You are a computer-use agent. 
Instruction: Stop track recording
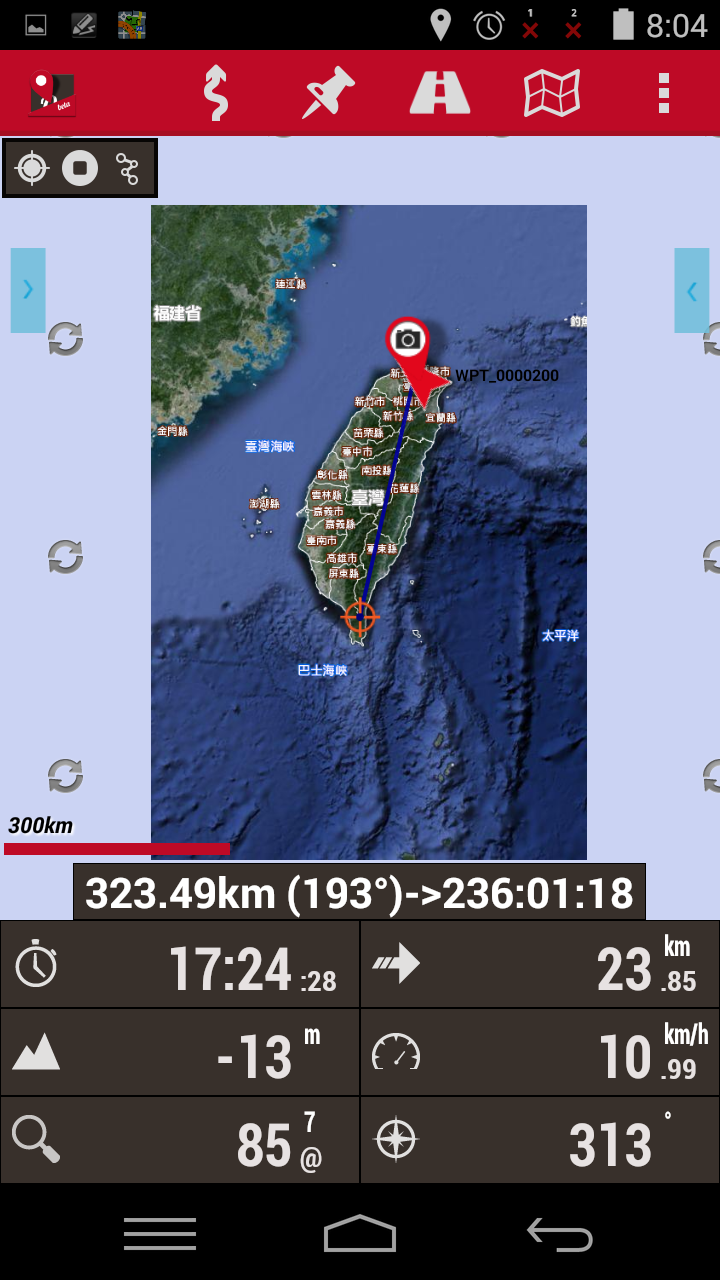(x=80, y=168)
